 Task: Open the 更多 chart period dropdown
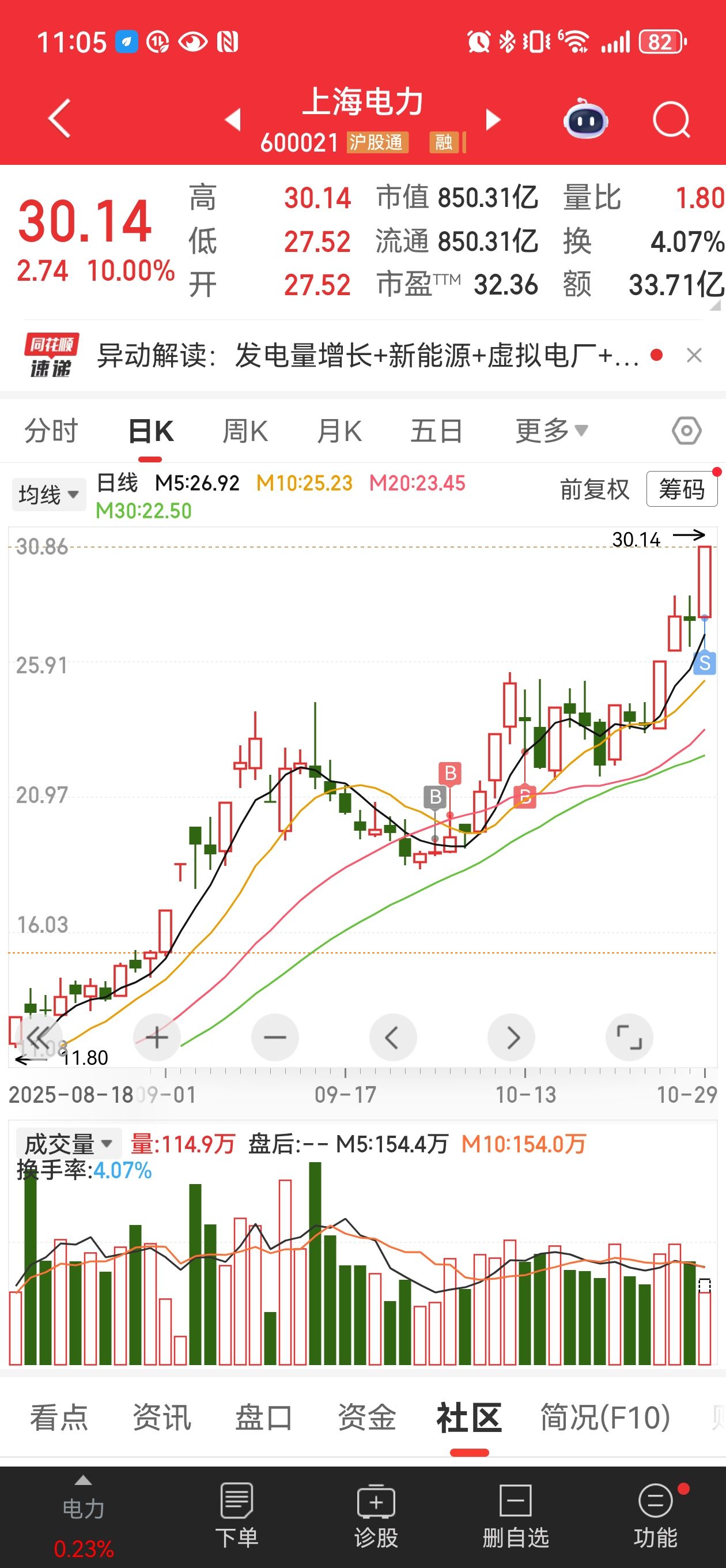(551, 432)
